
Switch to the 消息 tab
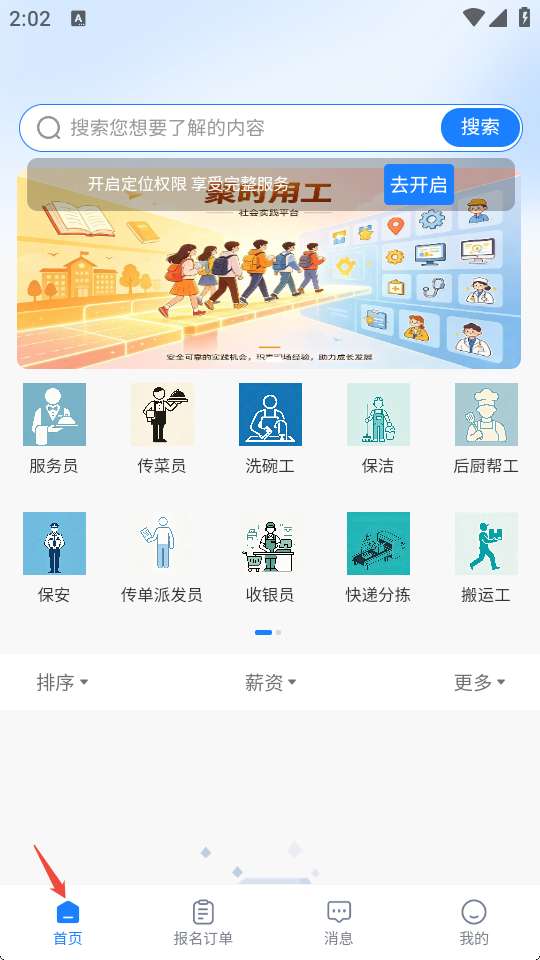point(339,923)
